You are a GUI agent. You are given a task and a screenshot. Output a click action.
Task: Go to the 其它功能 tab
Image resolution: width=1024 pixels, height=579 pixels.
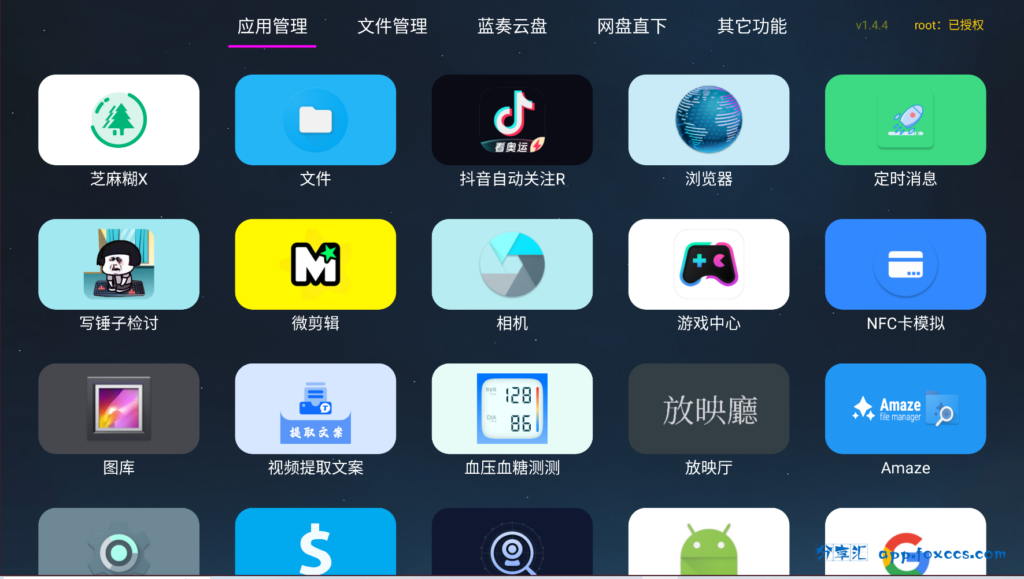[752, 27]
